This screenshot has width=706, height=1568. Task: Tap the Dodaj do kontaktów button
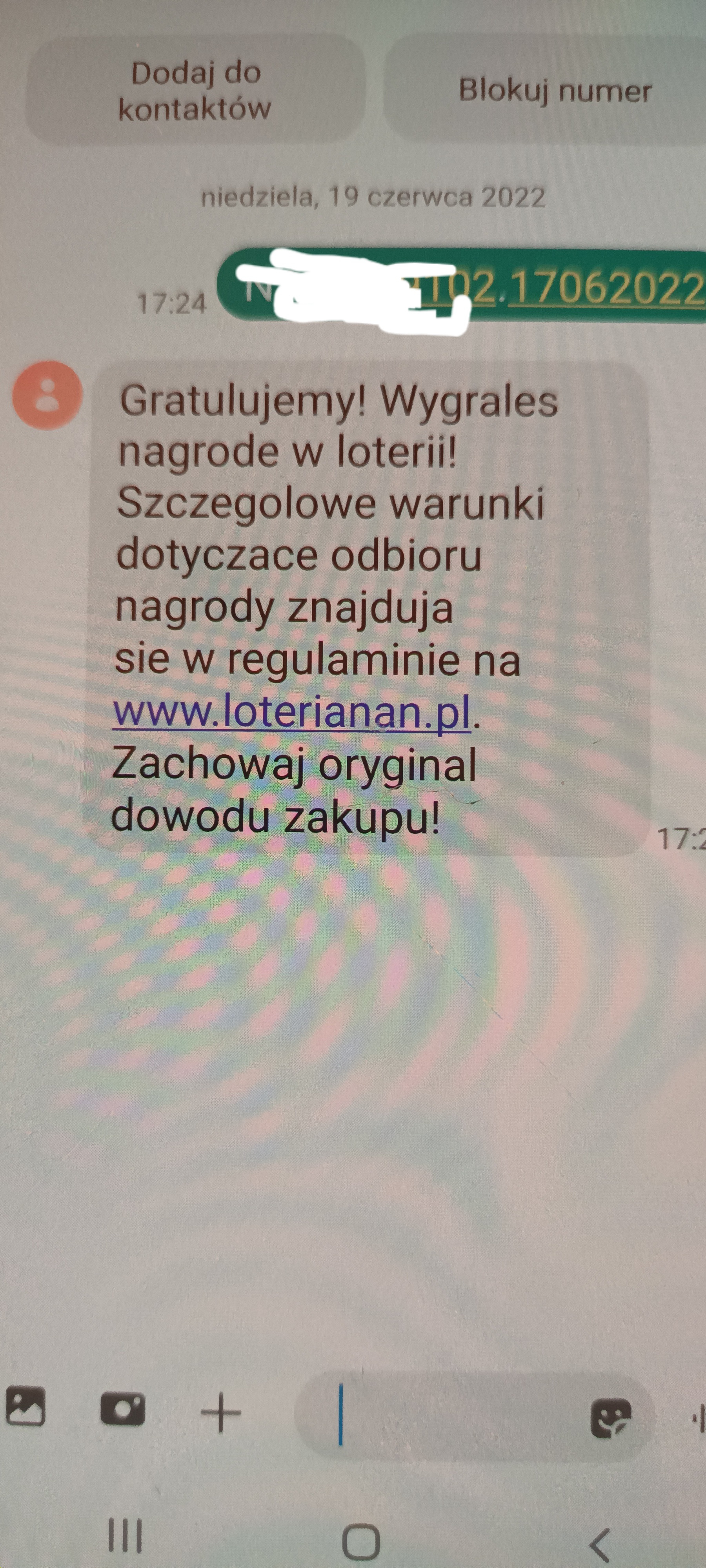click(195, 91)
